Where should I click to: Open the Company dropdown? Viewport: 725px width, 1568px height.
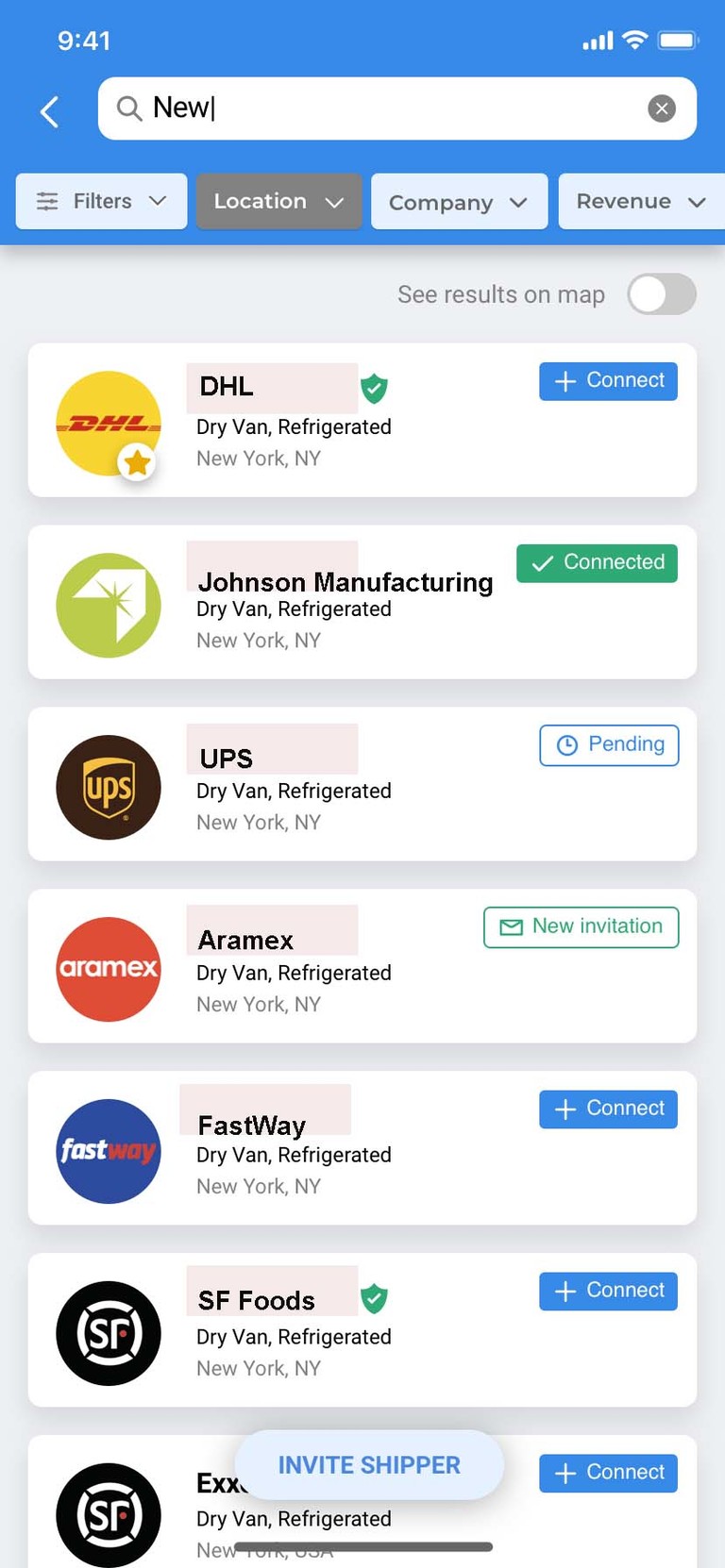tap(459, 201)
